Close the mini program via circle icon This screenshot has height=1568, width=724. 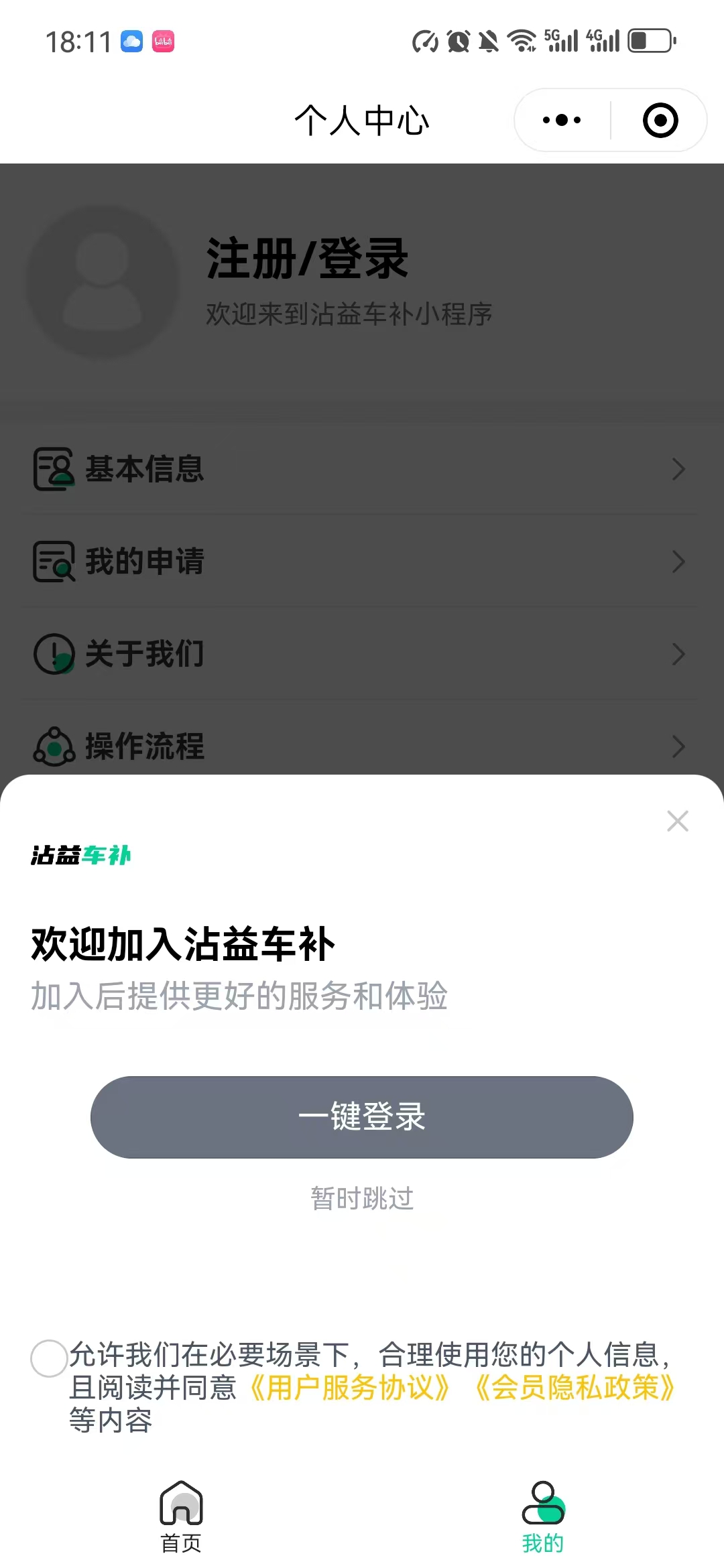tap(660, 121)
